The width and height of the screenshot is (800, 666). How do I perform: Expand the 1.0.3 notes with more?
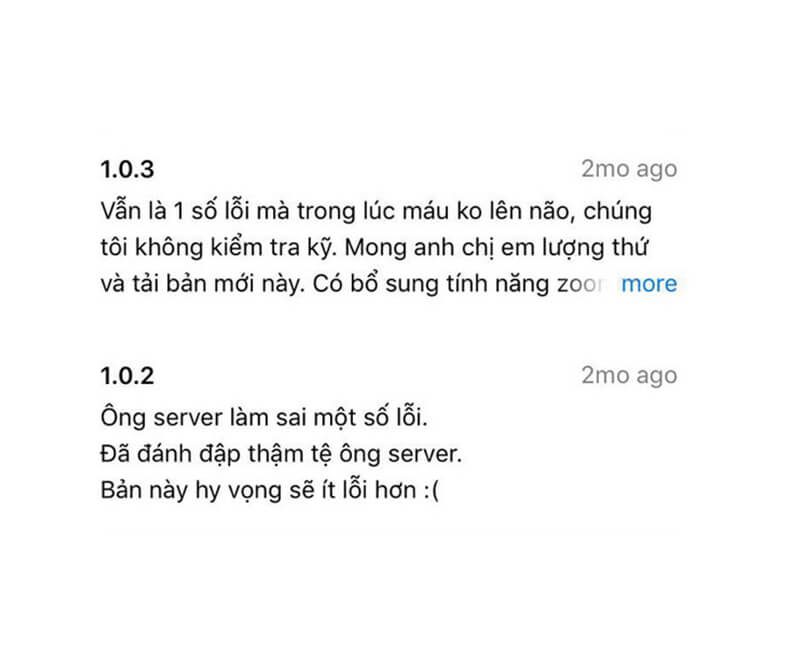pyautogui.click(x=649, y=284)
